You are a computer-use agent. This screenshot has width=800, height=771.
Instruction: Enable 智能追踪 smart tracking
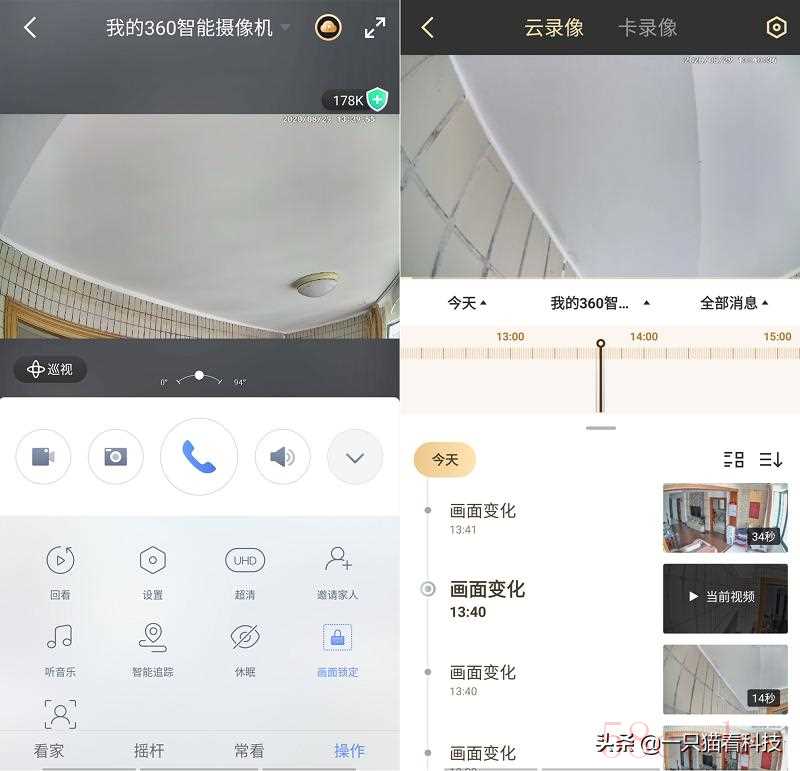click(152, 649)
